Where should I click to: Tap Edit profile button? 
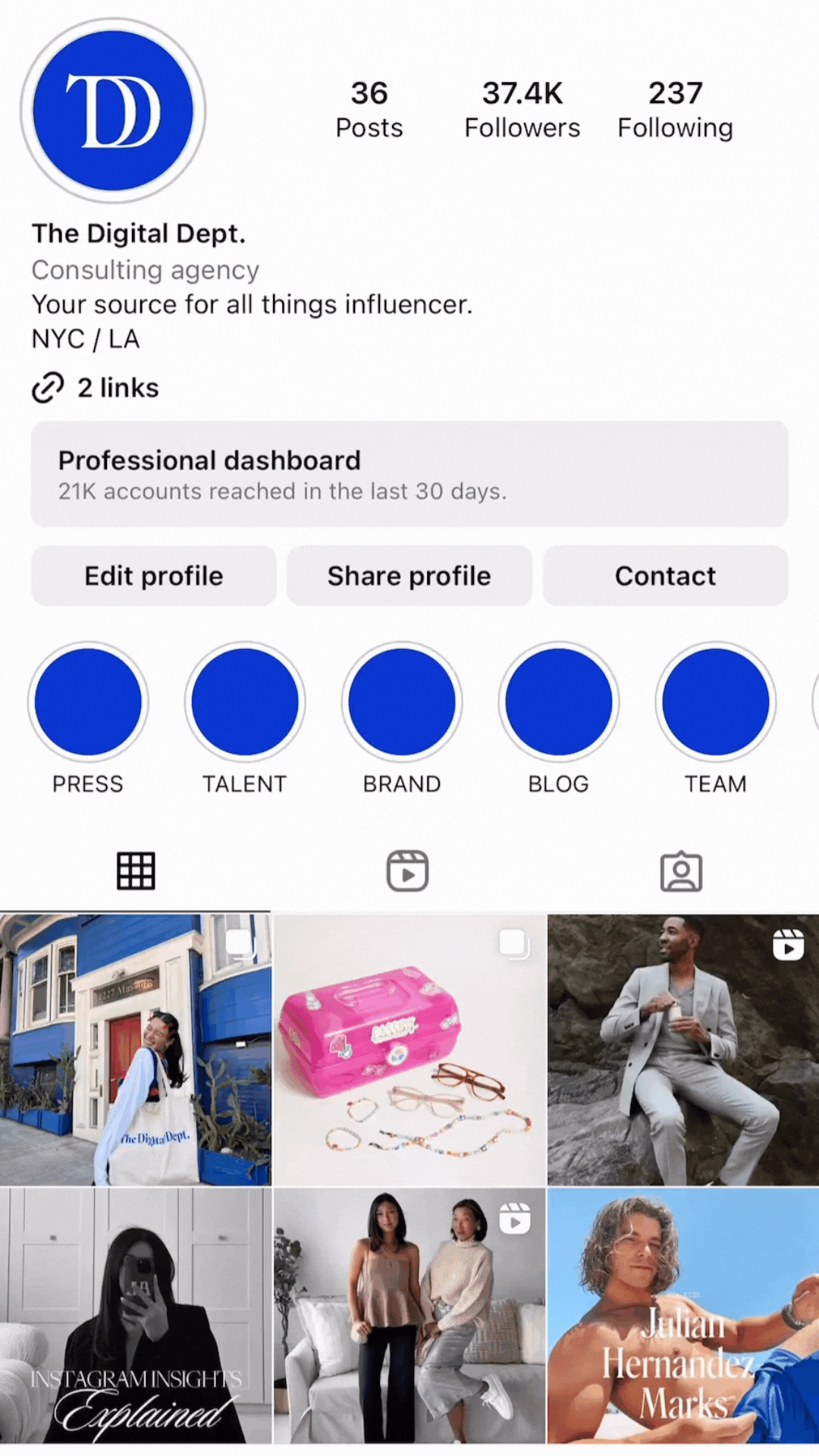(154, 576)
